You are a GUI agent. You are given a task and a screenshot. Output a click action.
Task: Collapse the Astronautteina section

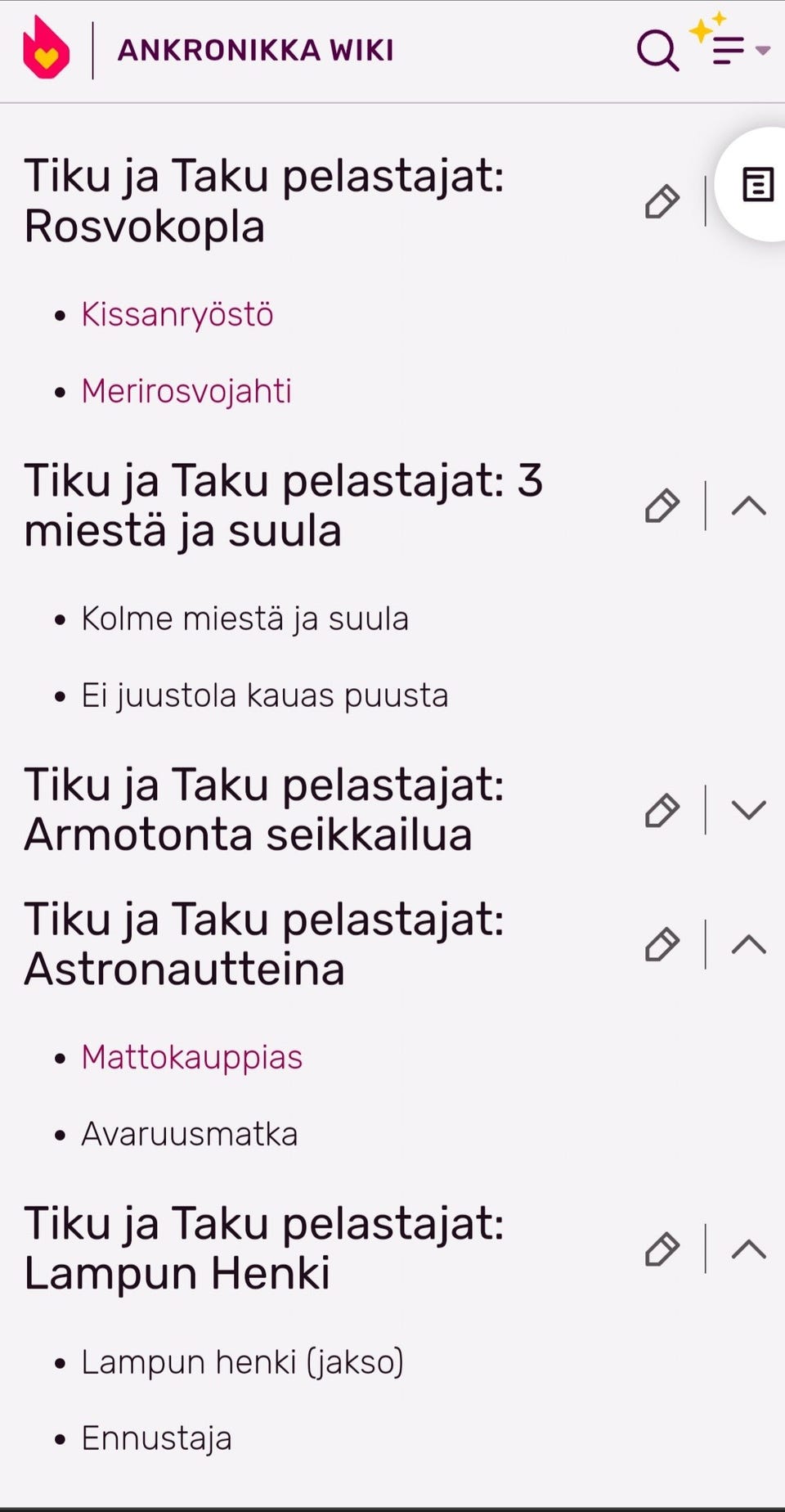point(749,943)
